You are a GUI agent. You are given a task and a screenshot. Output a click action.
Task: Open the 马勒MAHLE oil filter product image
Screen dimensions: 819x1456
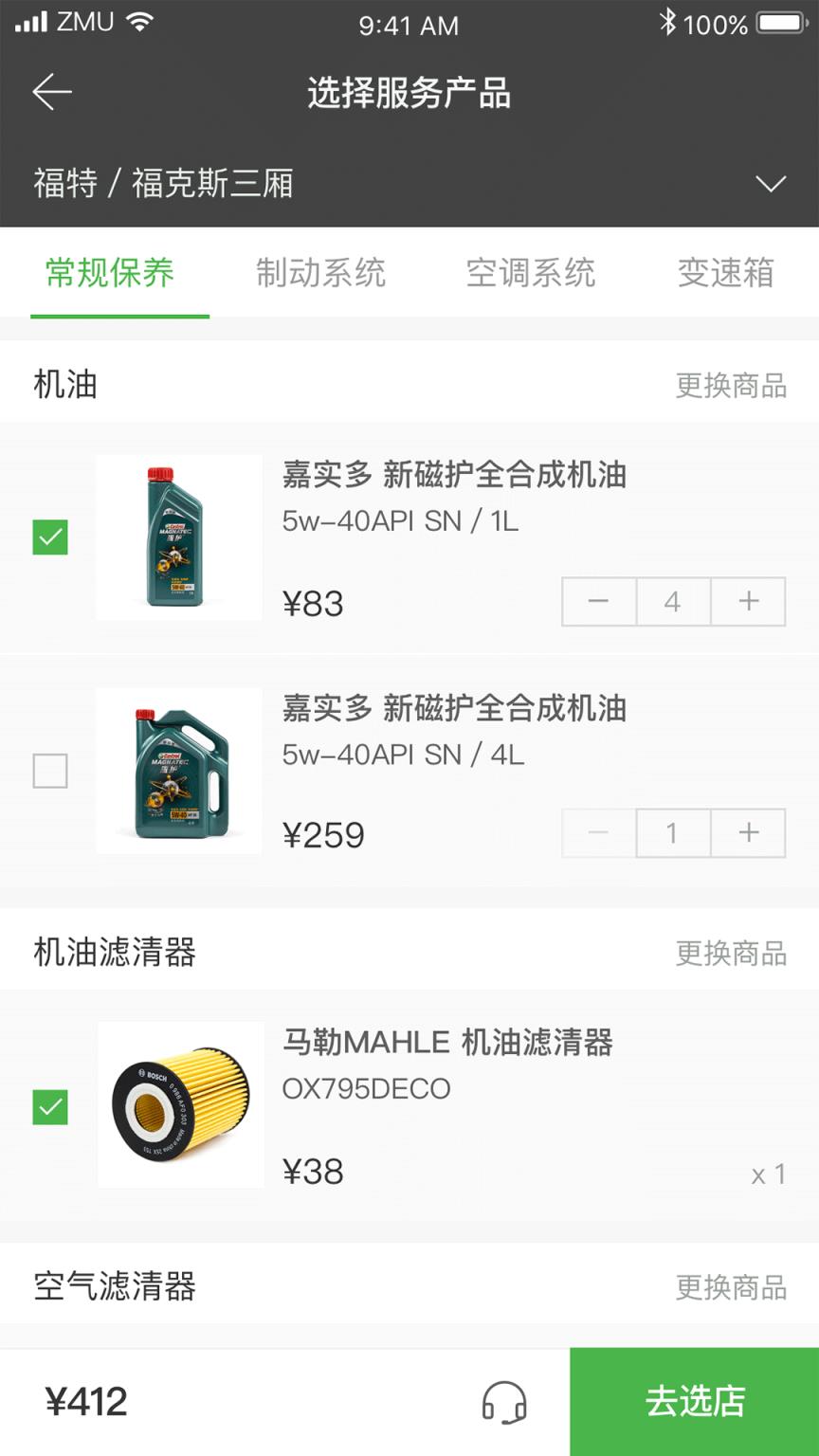pos(180,1104)
